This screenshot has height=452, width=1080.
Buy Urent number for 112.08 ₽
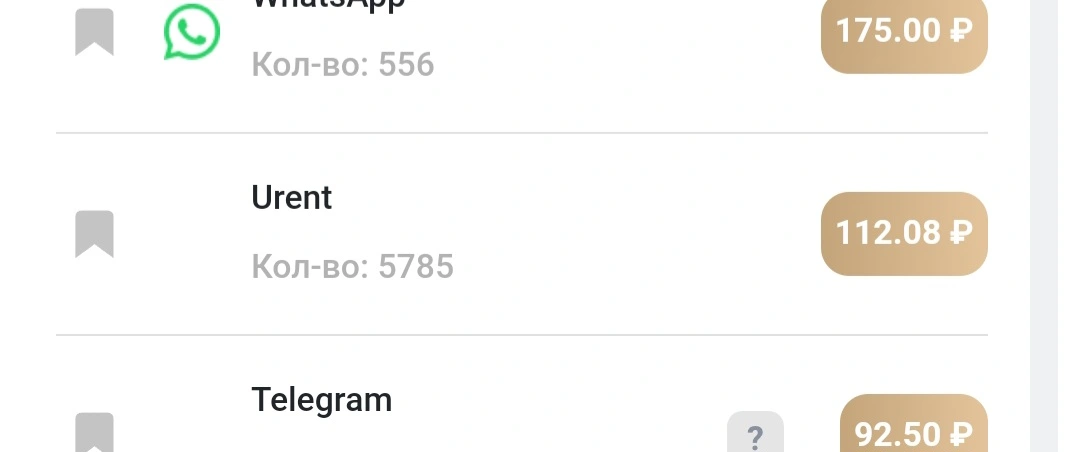pyautogui.click(x=904, y=234)
